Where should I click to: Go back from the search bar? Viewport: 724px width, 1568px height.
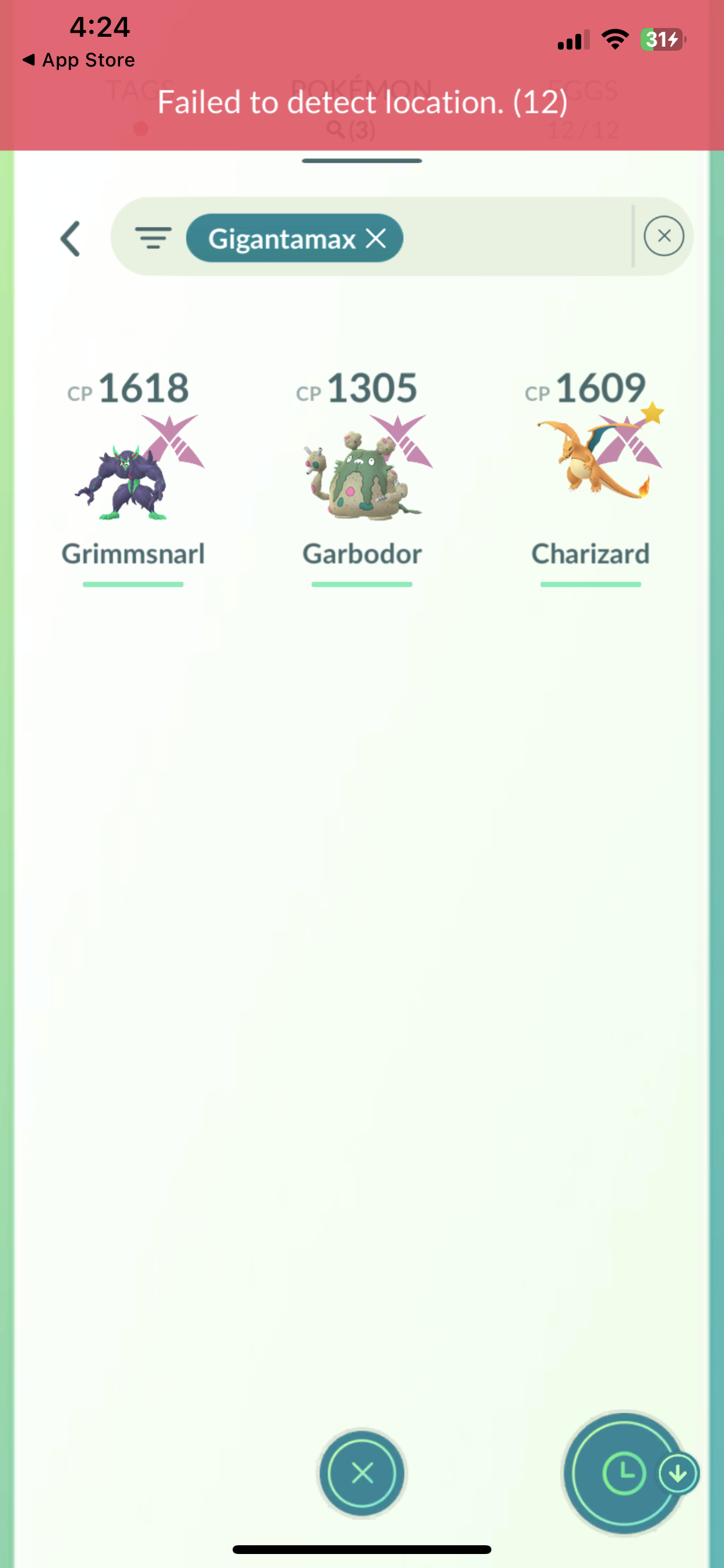(71, 238)
